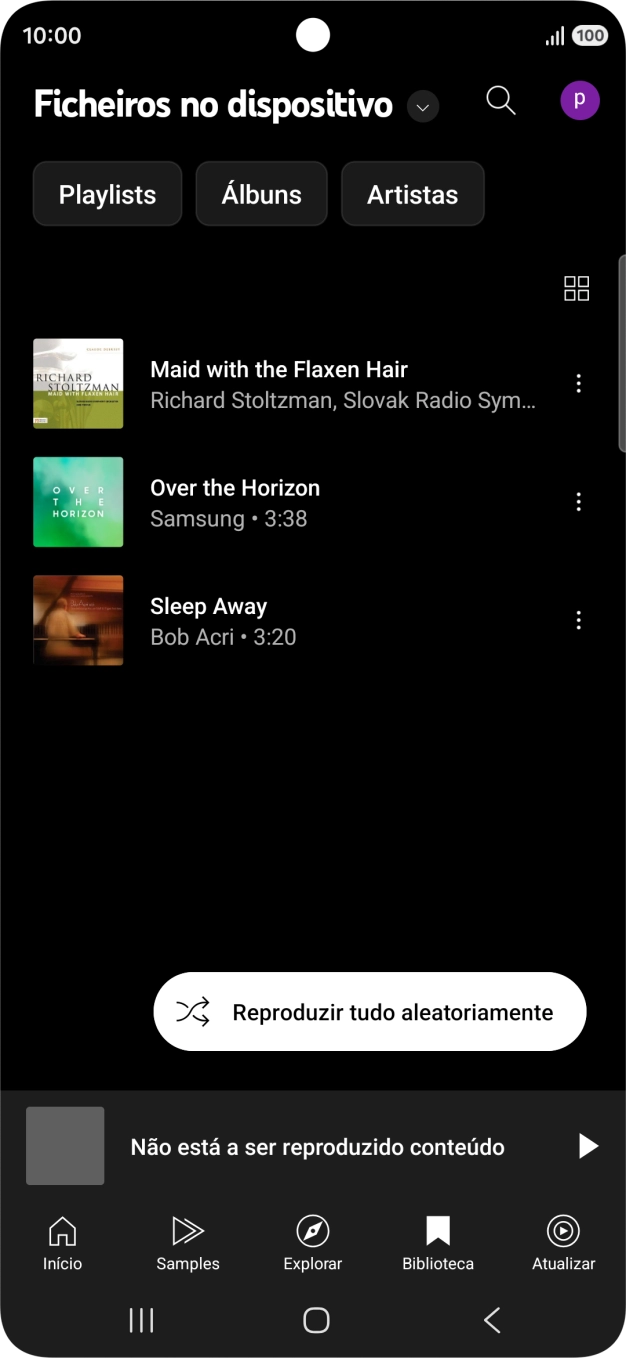Open options for Over the Horizon
The width and height of the screenshot is (626, 1358).
pyautogui.click(x=578, y=502)
